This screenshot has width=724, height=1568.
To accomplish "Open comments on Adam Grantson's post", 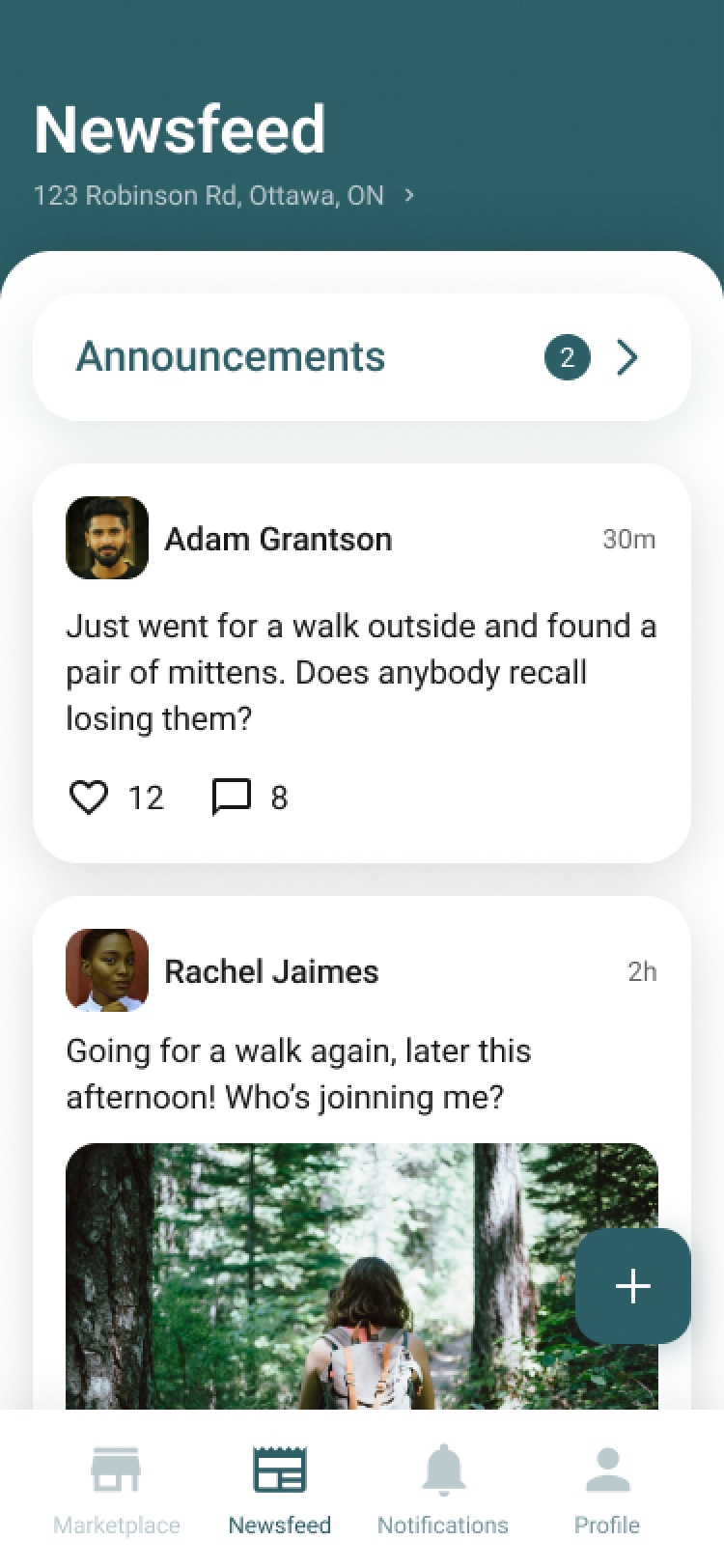I will tap(232, 798).
